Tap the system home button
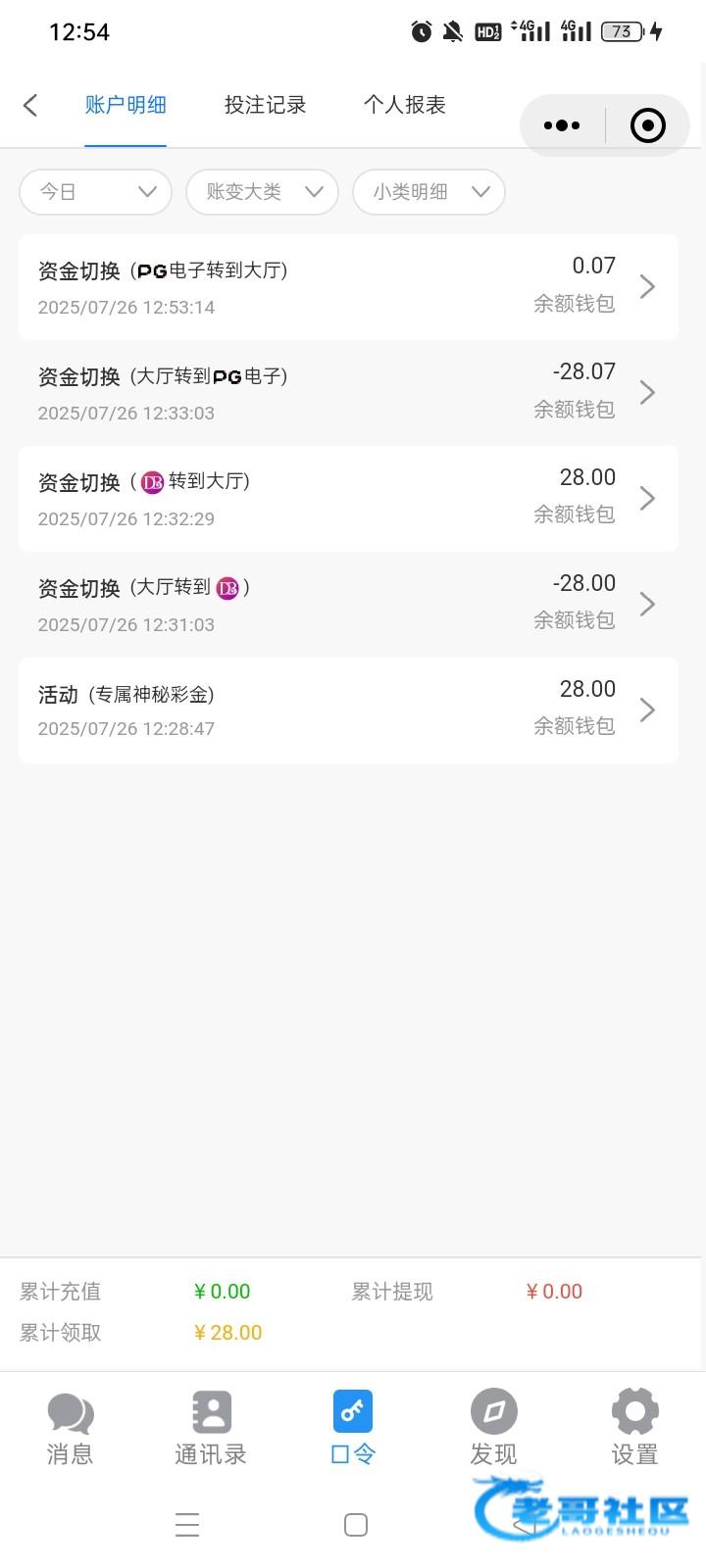Viewport: 706px width, 1568px height. (x=356, y=1525)
